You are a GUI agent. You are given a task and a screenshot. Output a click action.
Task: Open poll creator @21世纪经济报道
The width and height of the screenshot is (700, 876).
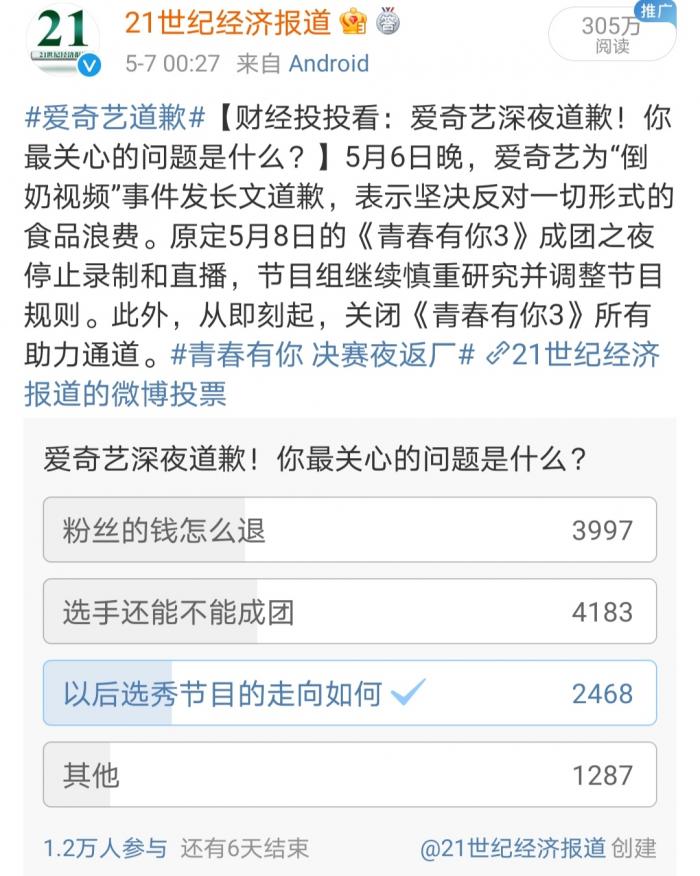coord(514,848)
